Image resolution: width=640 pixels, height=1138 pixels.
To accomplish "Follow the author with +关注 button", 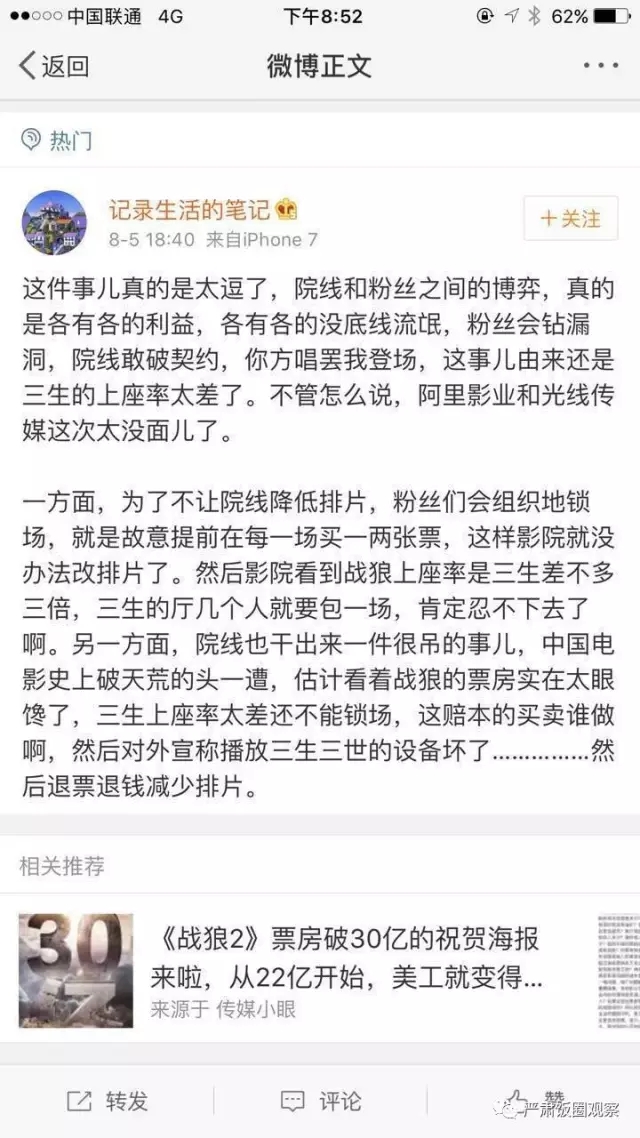I will pos(572,219).
